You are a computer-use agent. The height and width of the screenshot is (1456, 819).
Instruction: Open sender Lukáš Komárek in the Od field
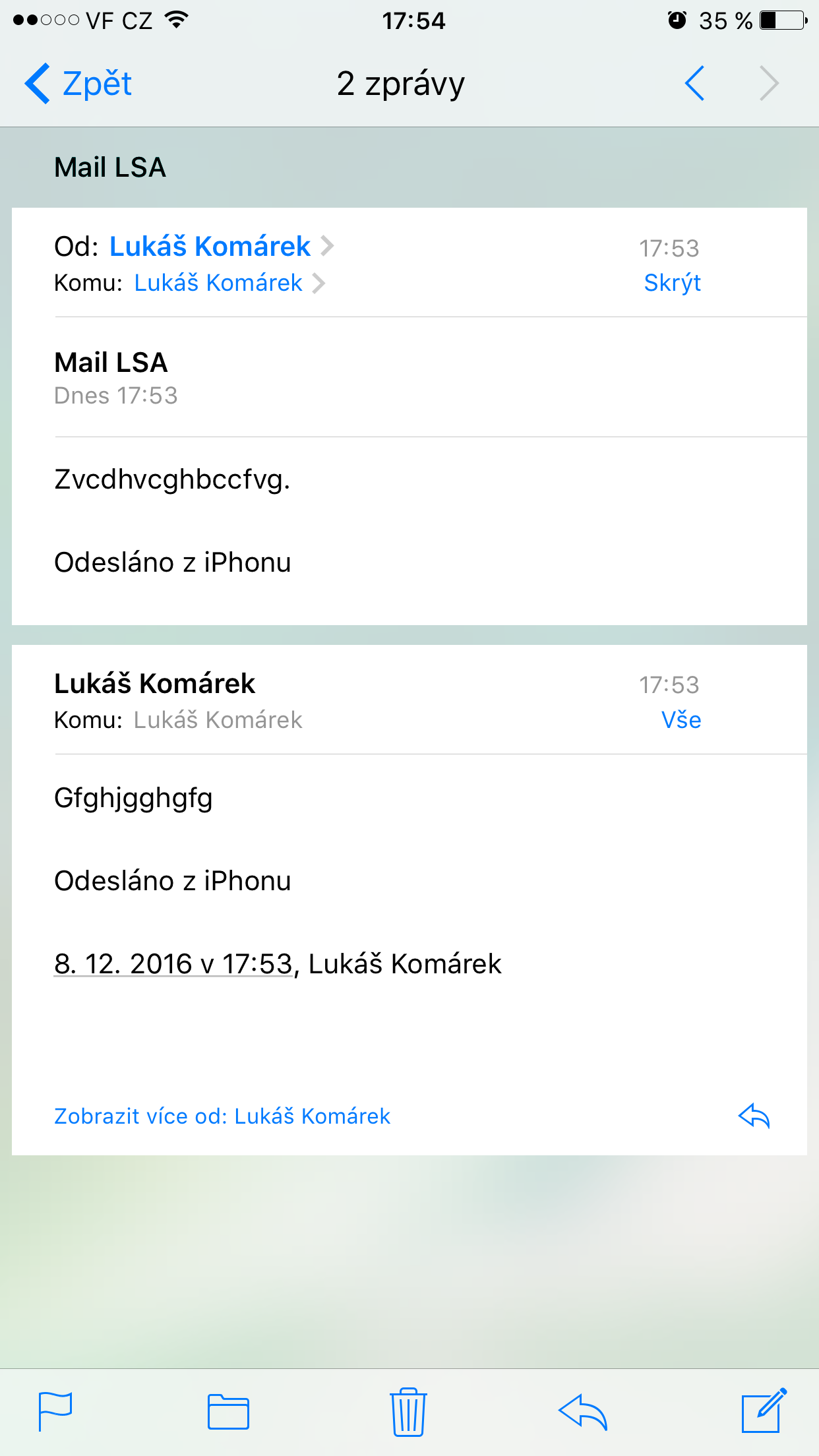[x=210, y=247]
